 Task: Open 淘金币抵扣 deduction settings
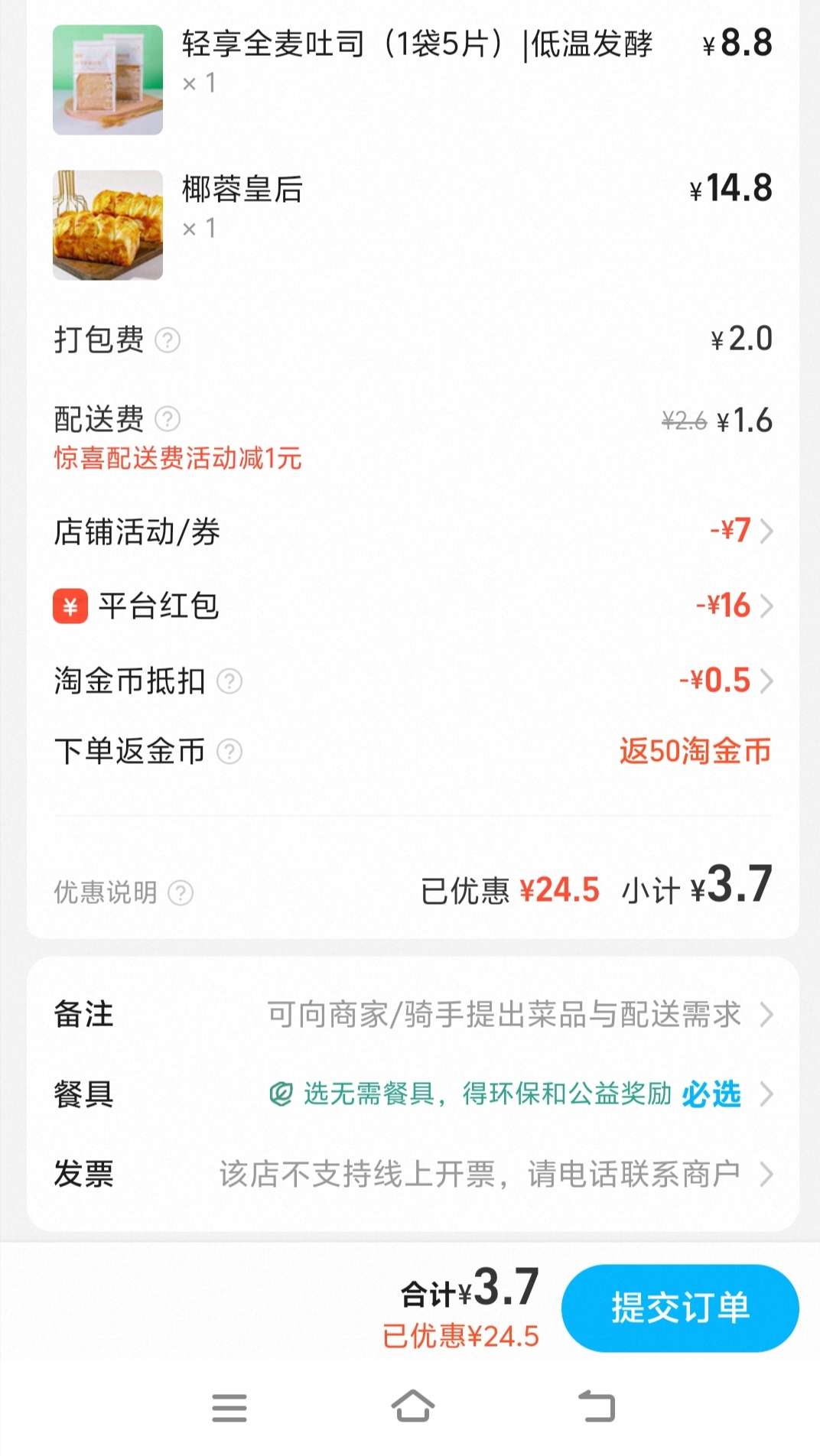coord(413,681)
